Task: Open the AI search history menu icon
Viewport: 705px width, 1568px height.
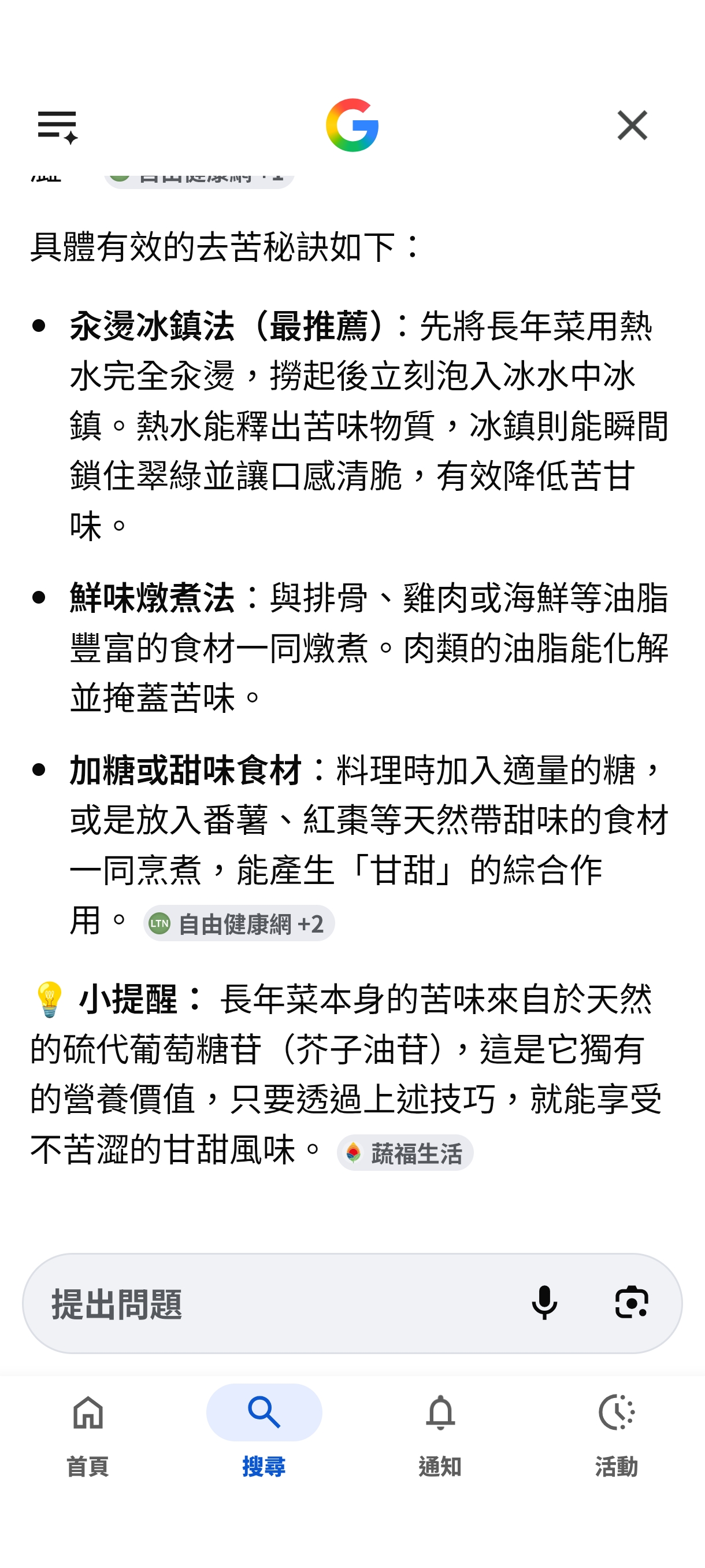Action: (x=58, y=126)
